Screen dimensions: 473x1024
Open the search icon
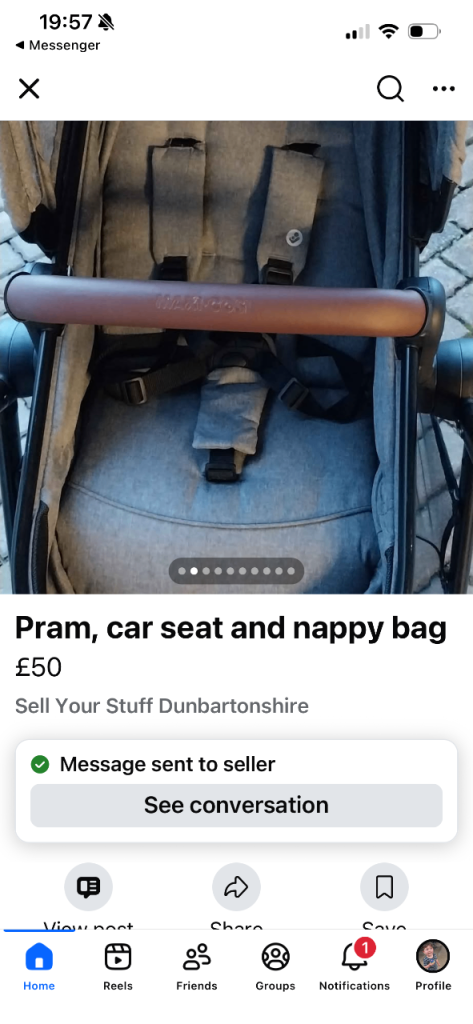[x=390, y=88]
